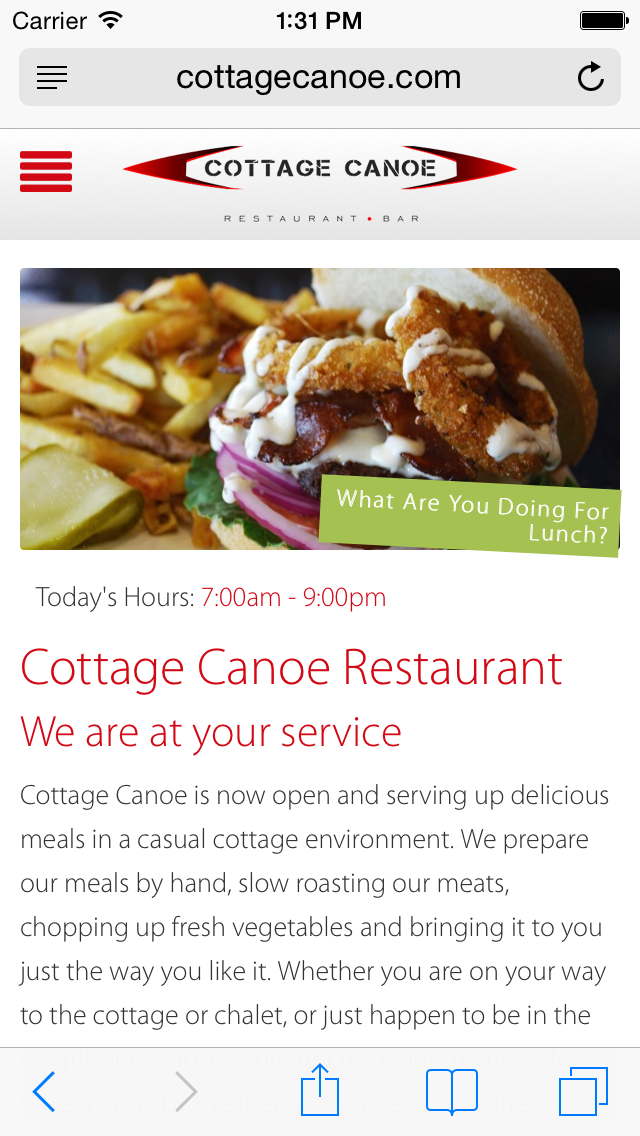Show open browser tabs
Viewport: 640px width, 1136px height.
pos(583,1091)
